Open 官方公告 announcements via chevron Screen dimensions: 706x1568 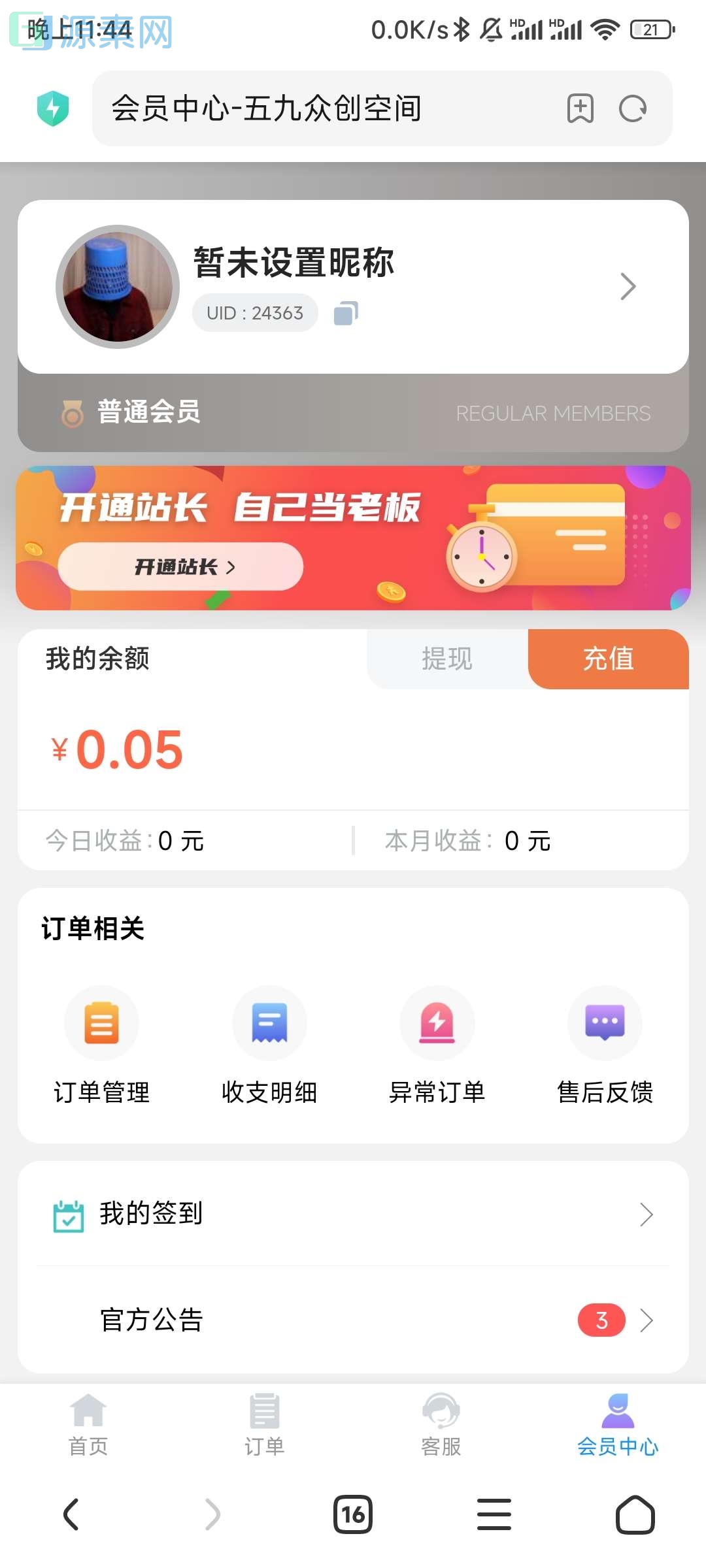(x=647, y=1320)
